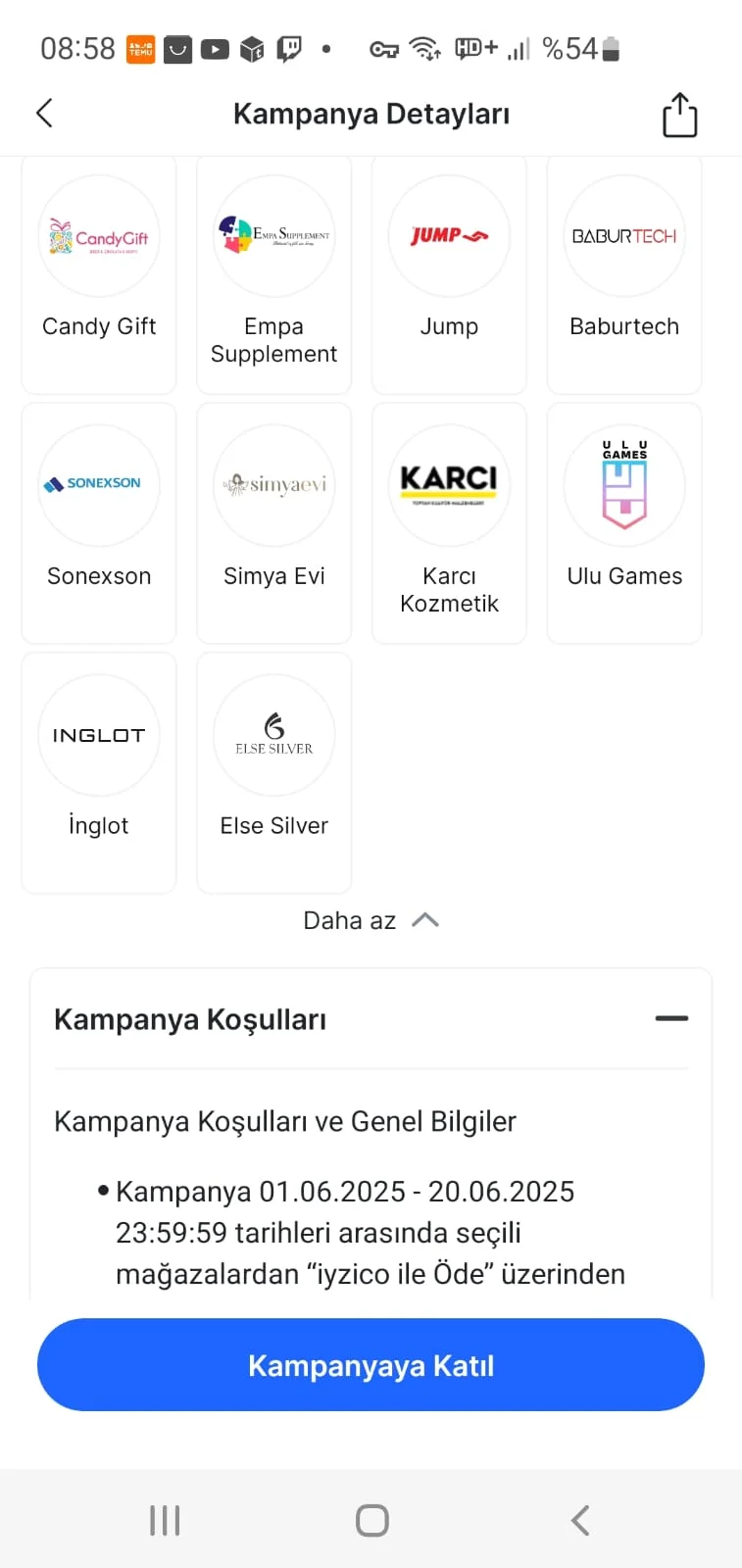
Task: Select the Empa Supplement store
Action: point(274,274)
